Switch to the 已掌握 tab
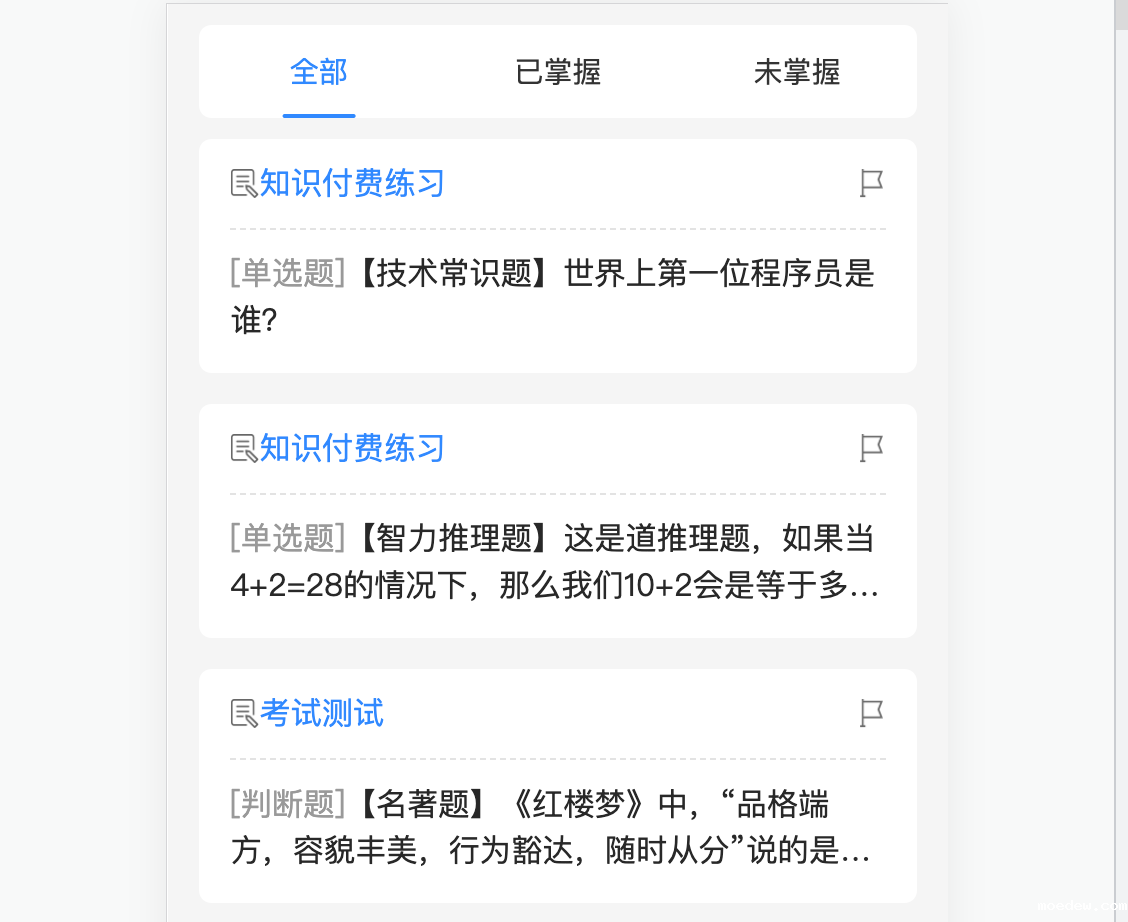Image resolution: width=1128 pixels, height=922 pixels. point(558,72)
